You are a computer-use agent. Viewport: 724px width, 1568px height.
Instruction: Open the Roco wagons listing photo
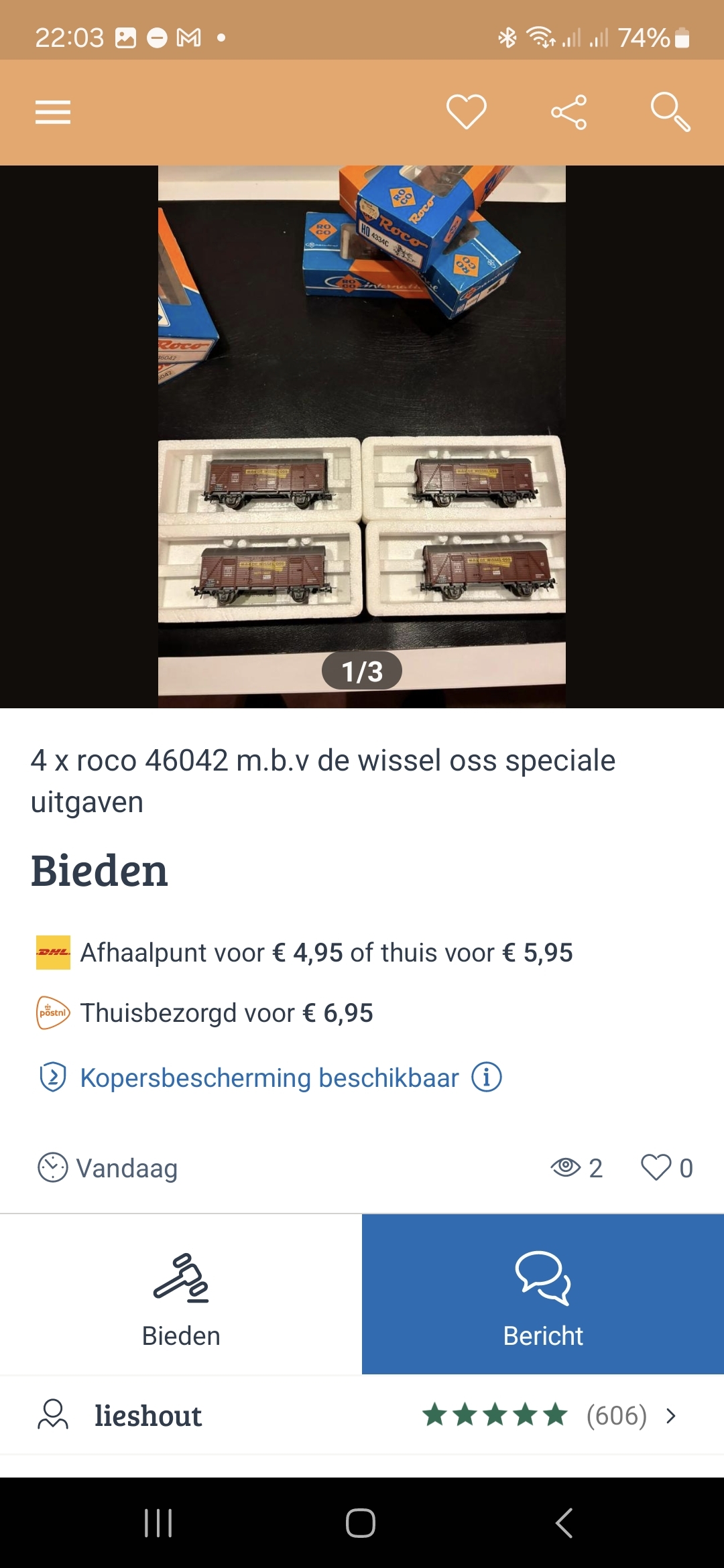coord(362,437)
